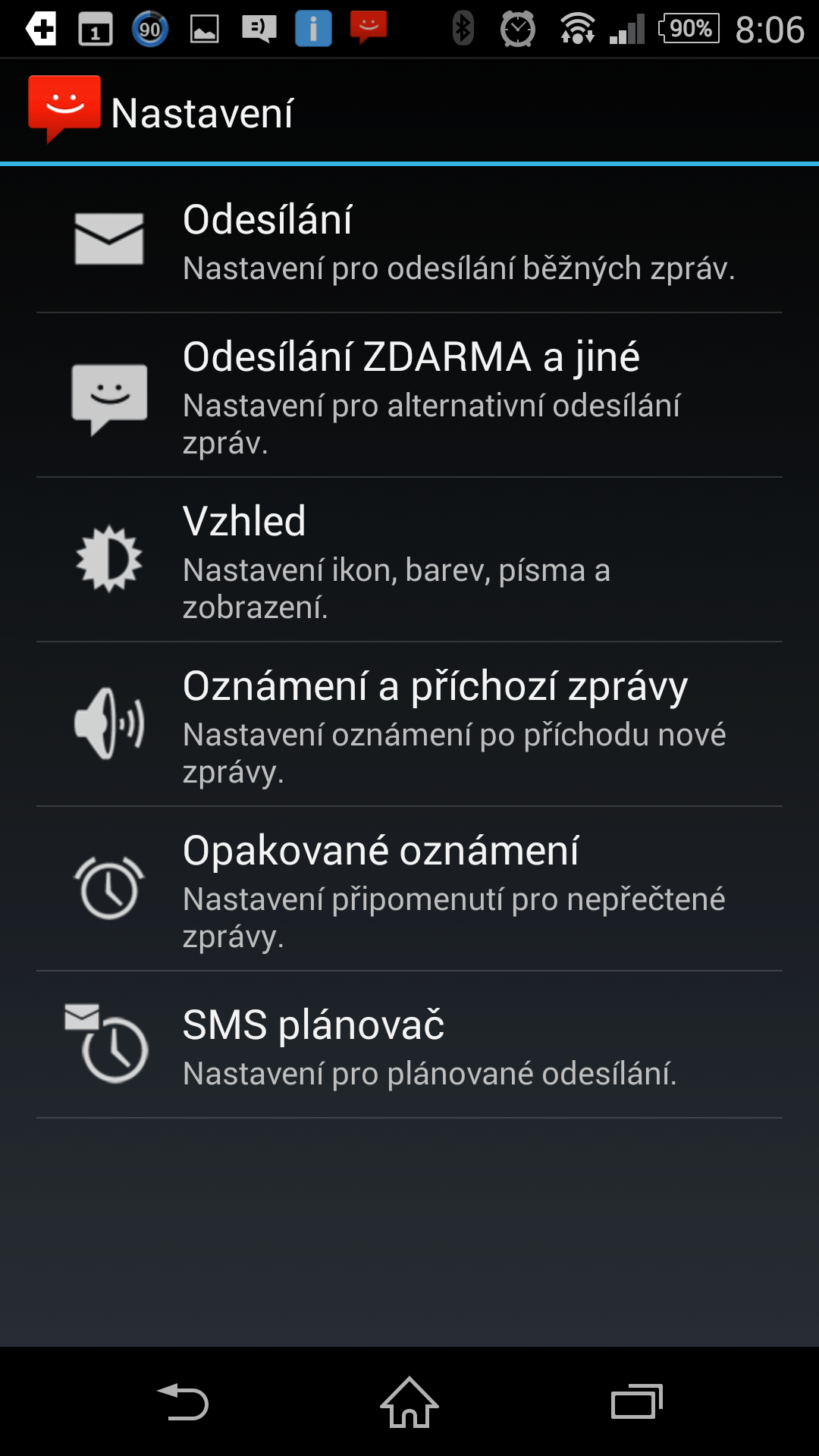Tap the app icon beside Nastavení

tap(64, 110)
